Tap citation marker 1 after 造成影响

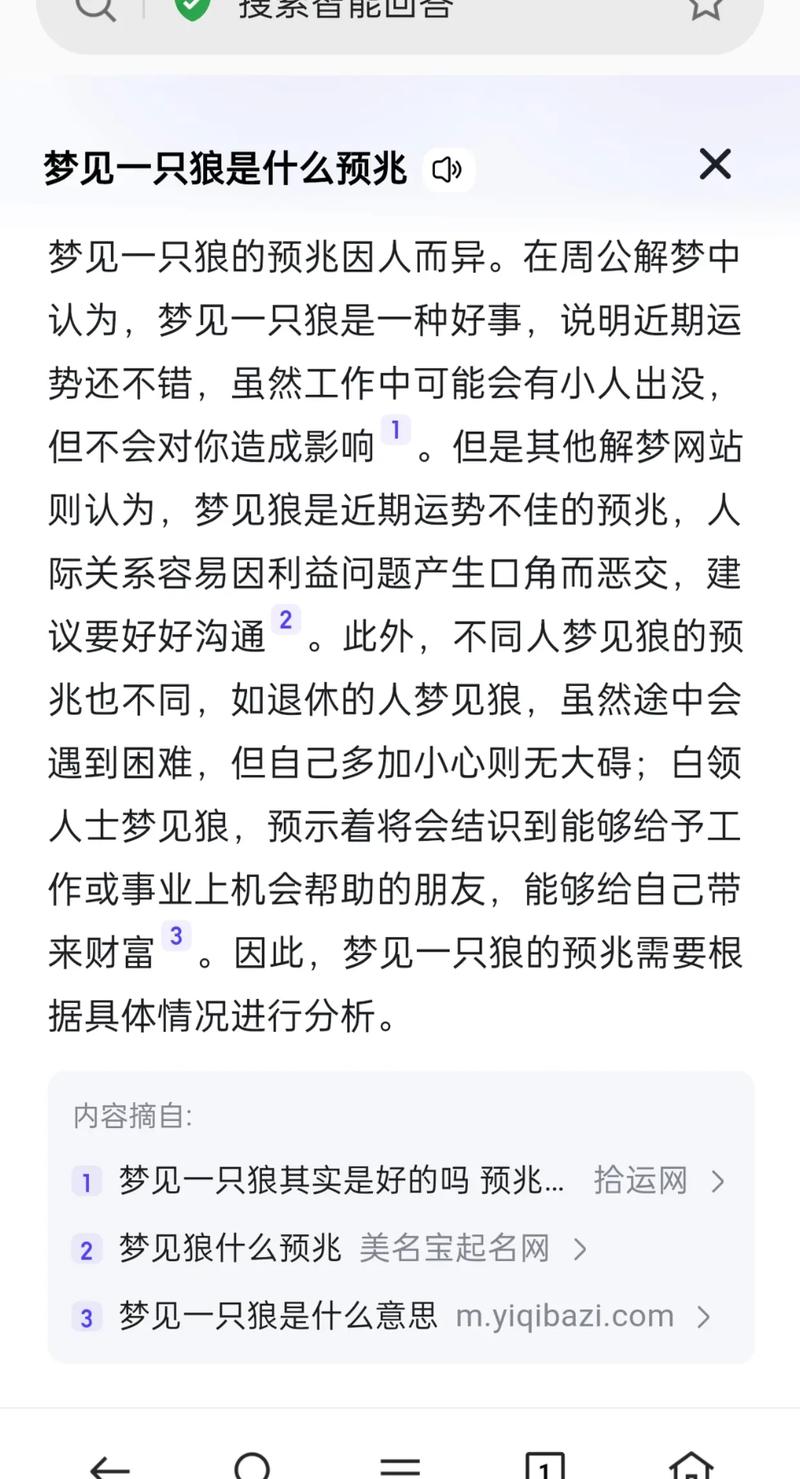(395, 431)
